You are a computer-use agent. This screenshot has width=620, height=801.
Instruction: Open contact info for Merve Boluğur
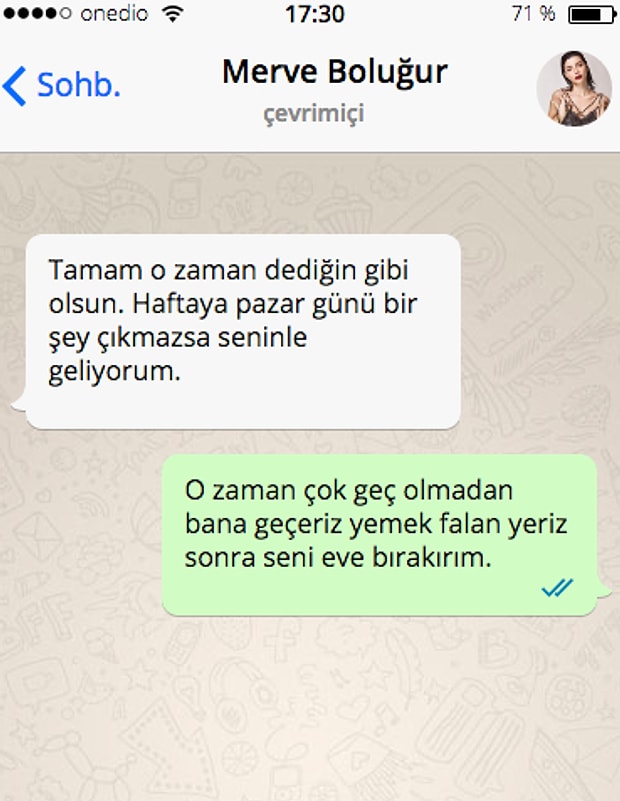pos(334,72)
